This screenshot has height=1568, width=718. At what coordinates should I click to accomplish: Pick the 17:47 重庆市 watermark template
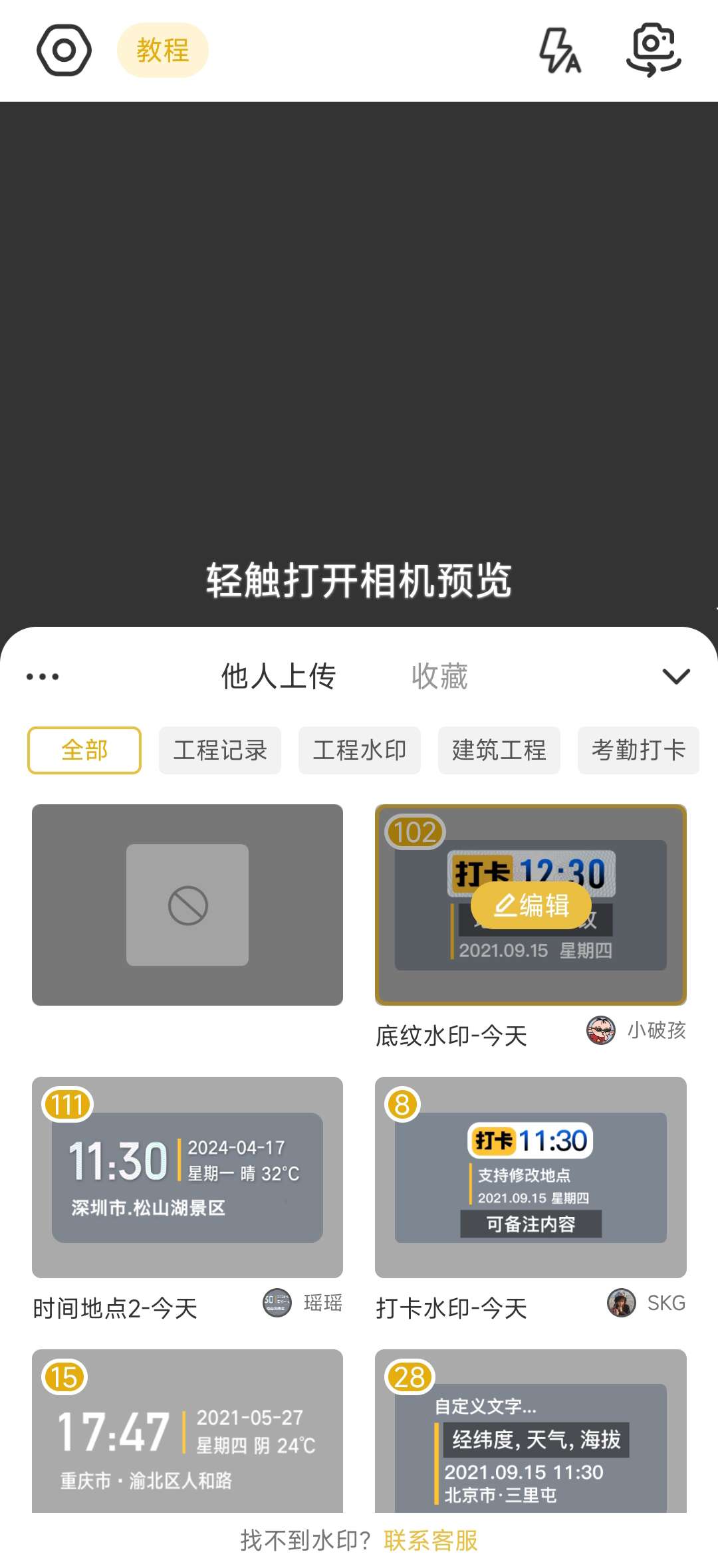coord(187,1430)
